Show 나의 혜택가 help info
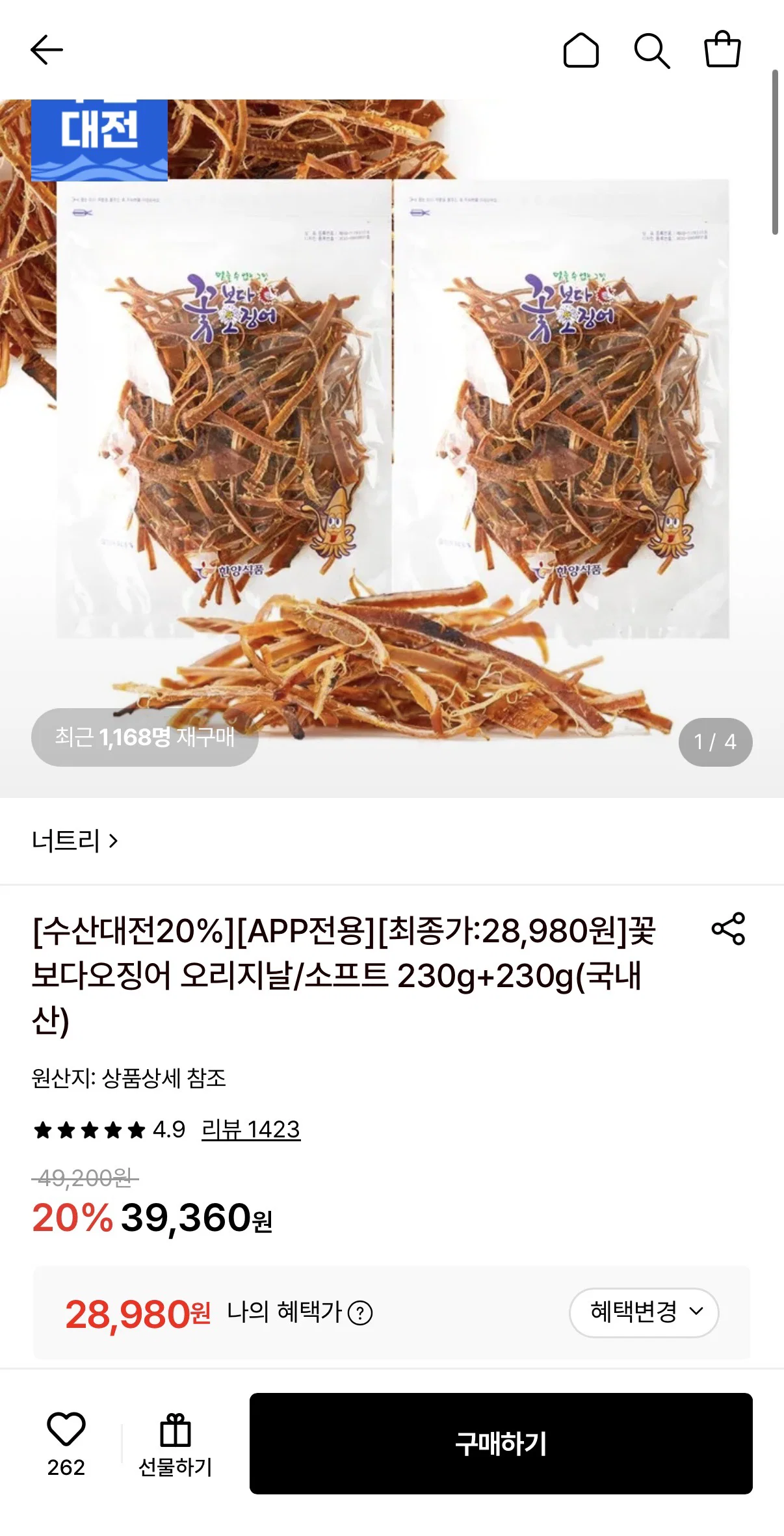Screen dimensions: 784x1536 click(360, 1313)
